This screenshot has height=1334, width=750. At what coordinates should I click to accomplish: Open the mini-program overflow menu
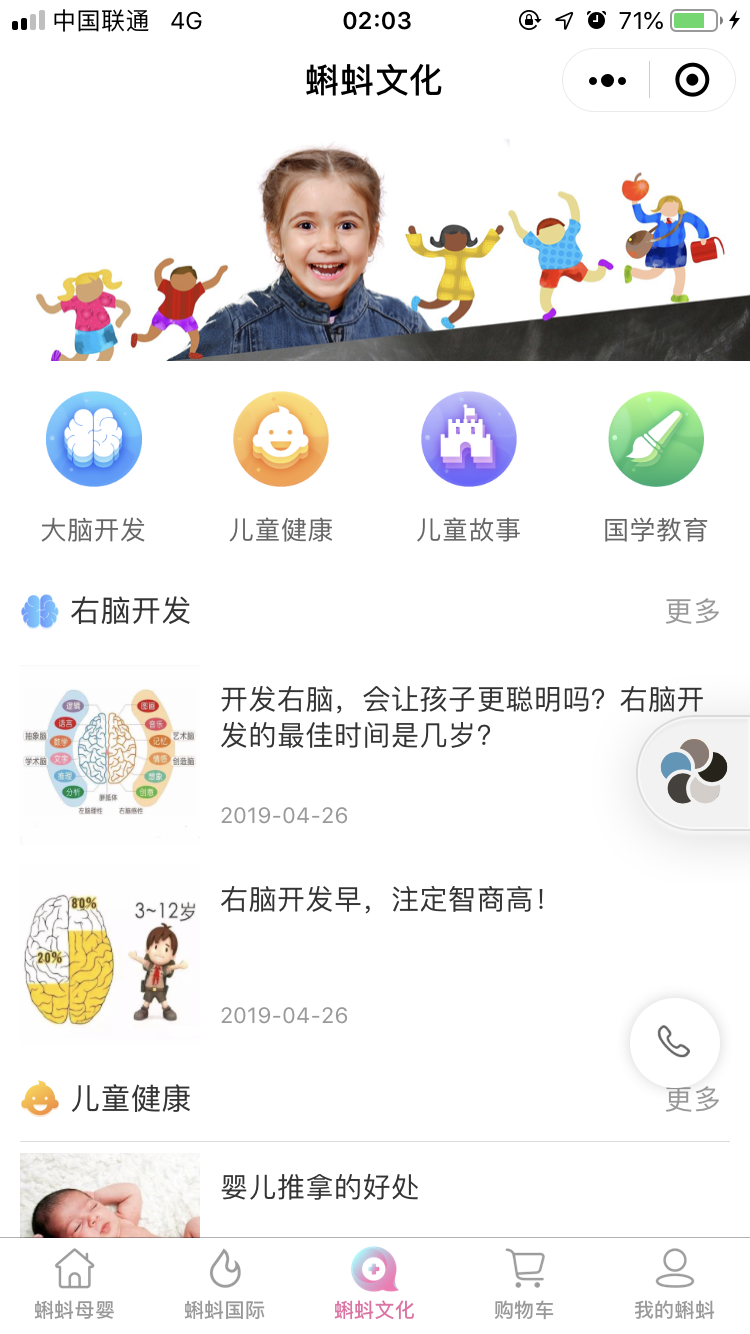point(607,80)
